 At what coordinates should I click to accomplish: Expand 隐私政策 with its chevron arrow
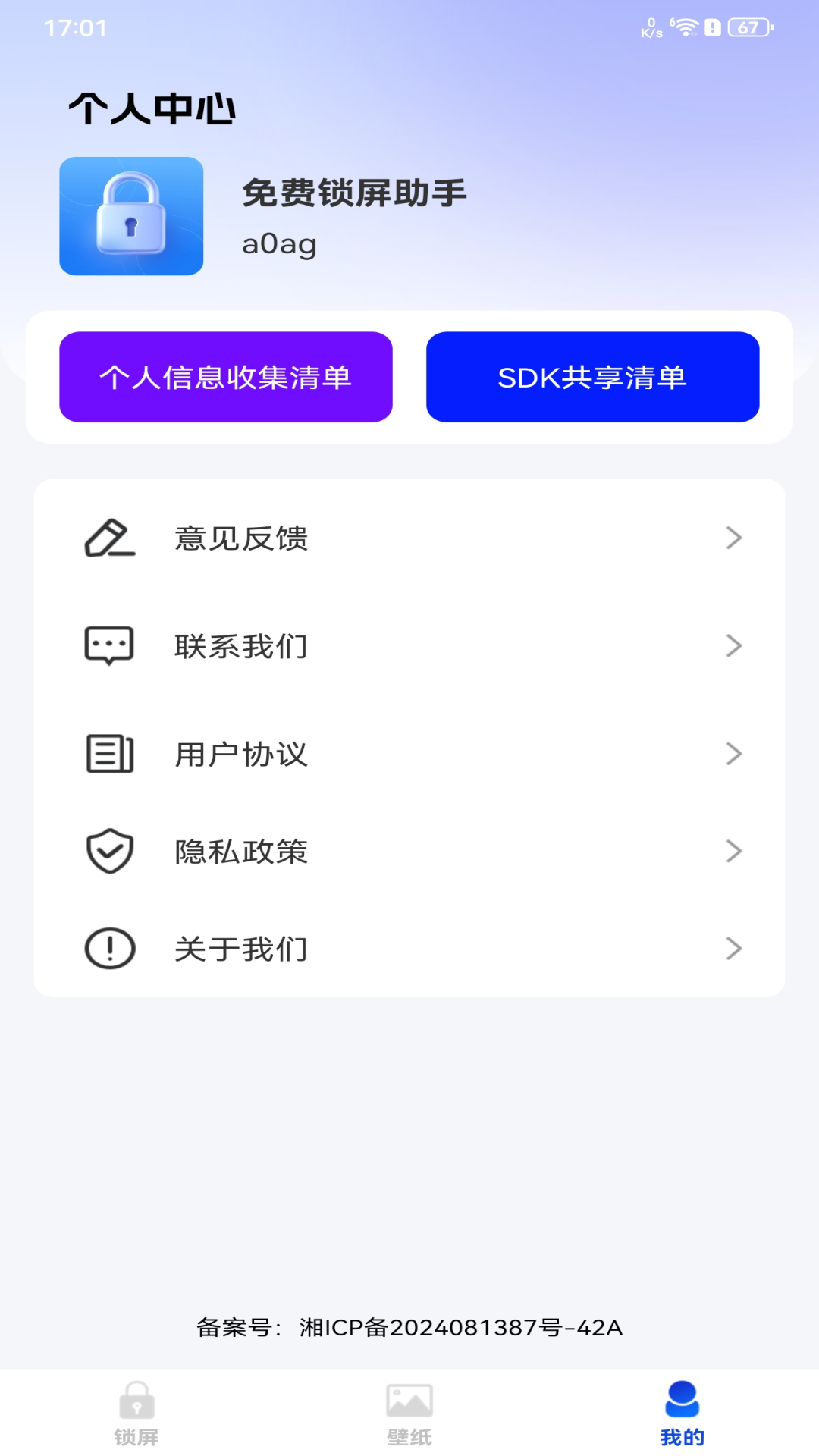(x=733, y=851)
